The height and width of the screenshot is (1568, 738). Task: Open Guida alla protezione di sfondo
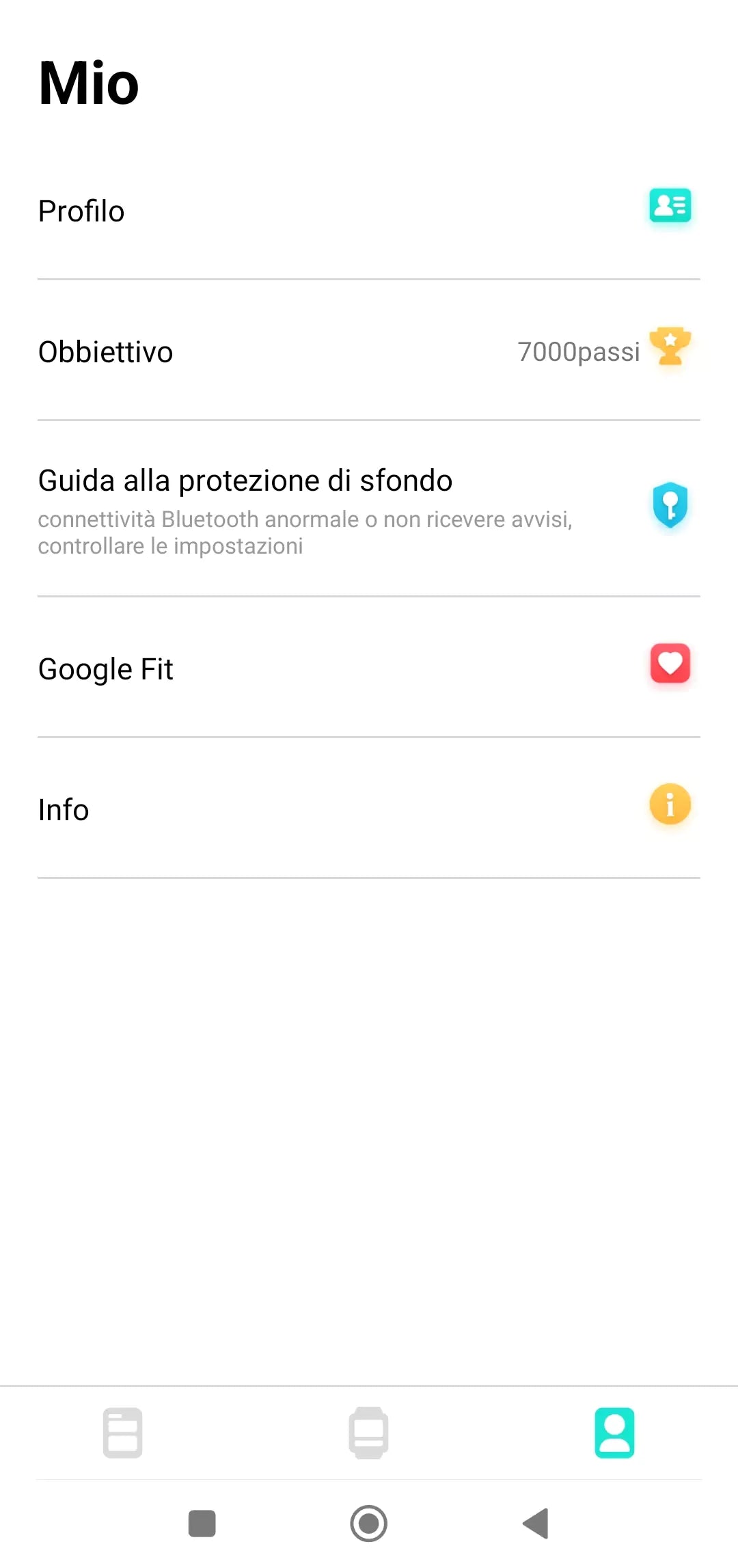coord(245,480)
